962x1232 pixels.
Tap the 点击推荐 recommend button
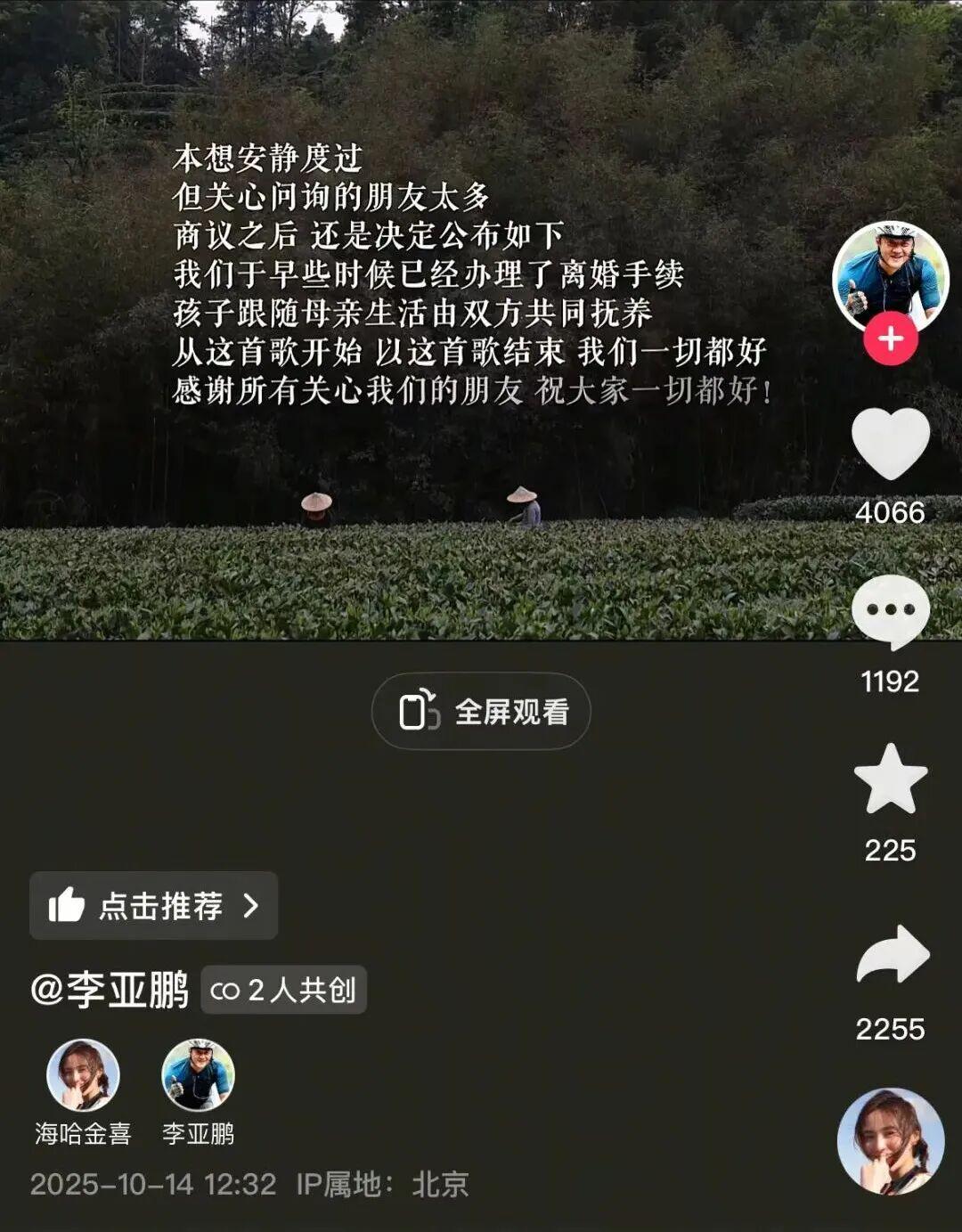coord(153,905)
